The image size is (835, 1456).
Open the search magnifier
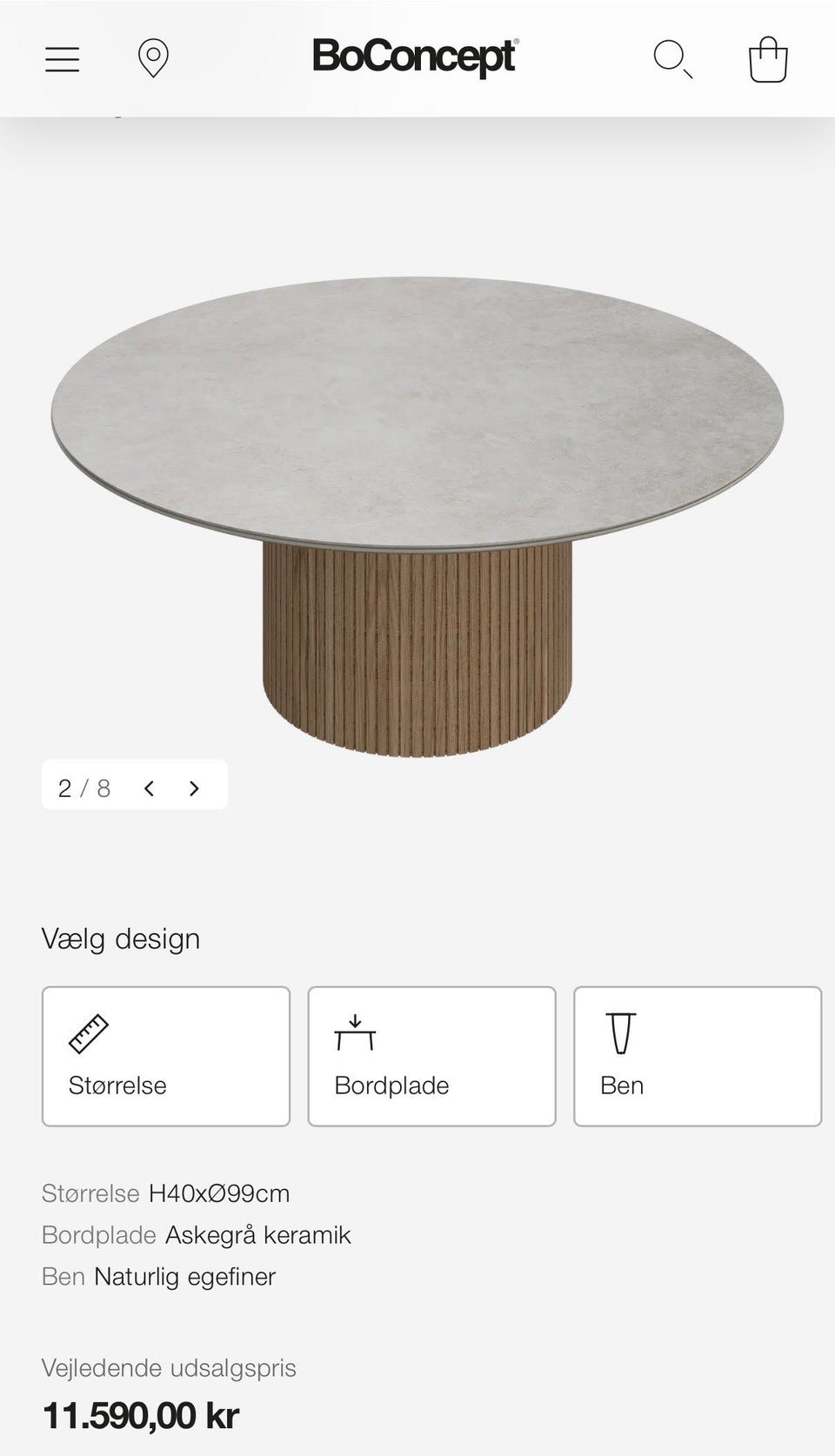(x=672, y=59)
